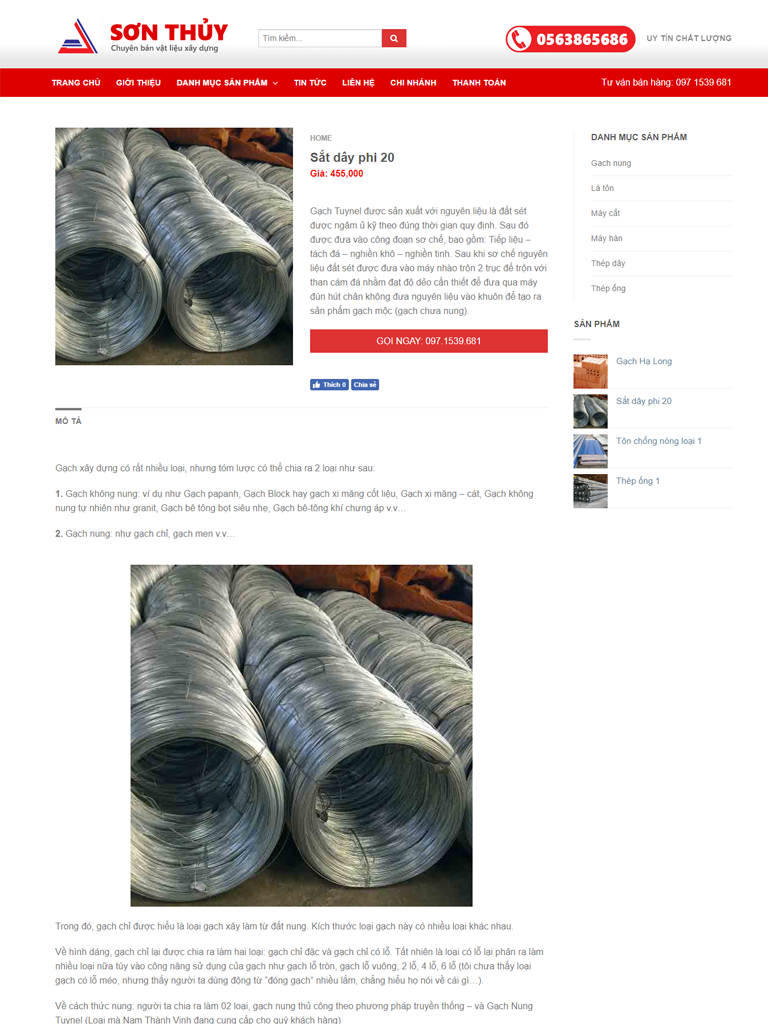Screen dimensions: 768x1024
Task: Enlarge the main product image
Action: point(174,246)
